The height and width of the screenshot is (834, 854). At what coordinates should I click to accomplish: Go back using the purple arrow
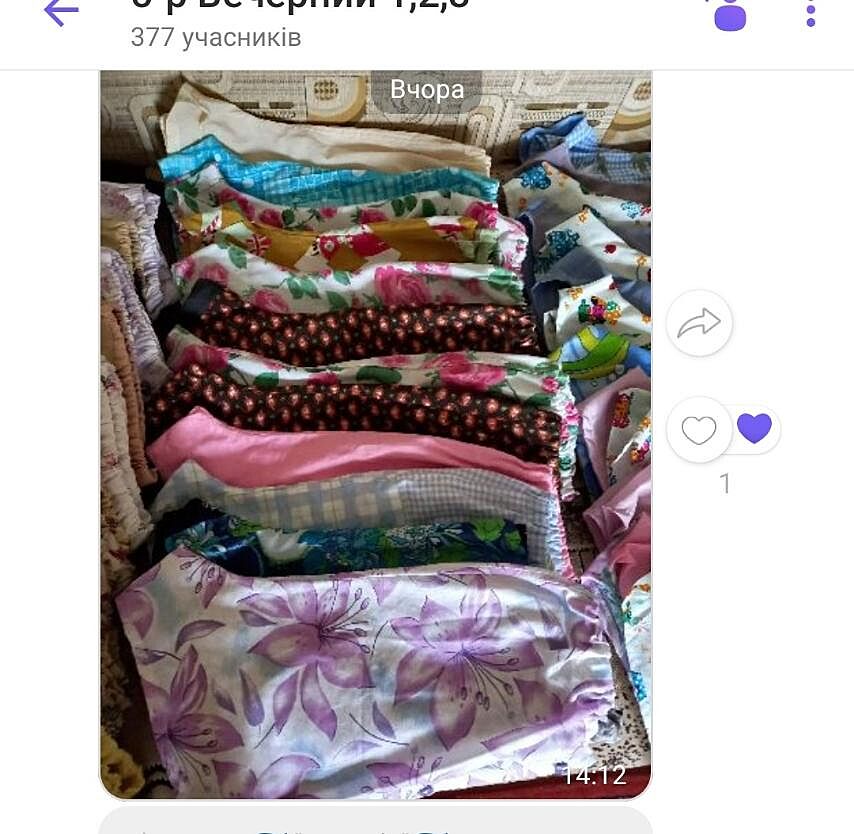click(x=61, y=12)
